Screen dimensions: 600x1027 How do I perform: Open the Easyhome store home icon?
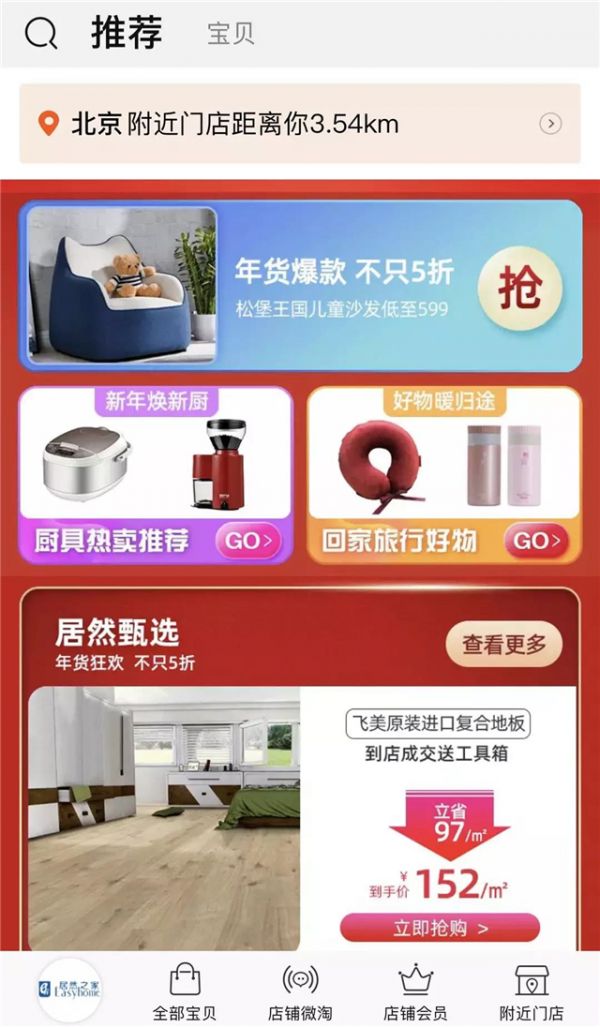click(69, 988)
